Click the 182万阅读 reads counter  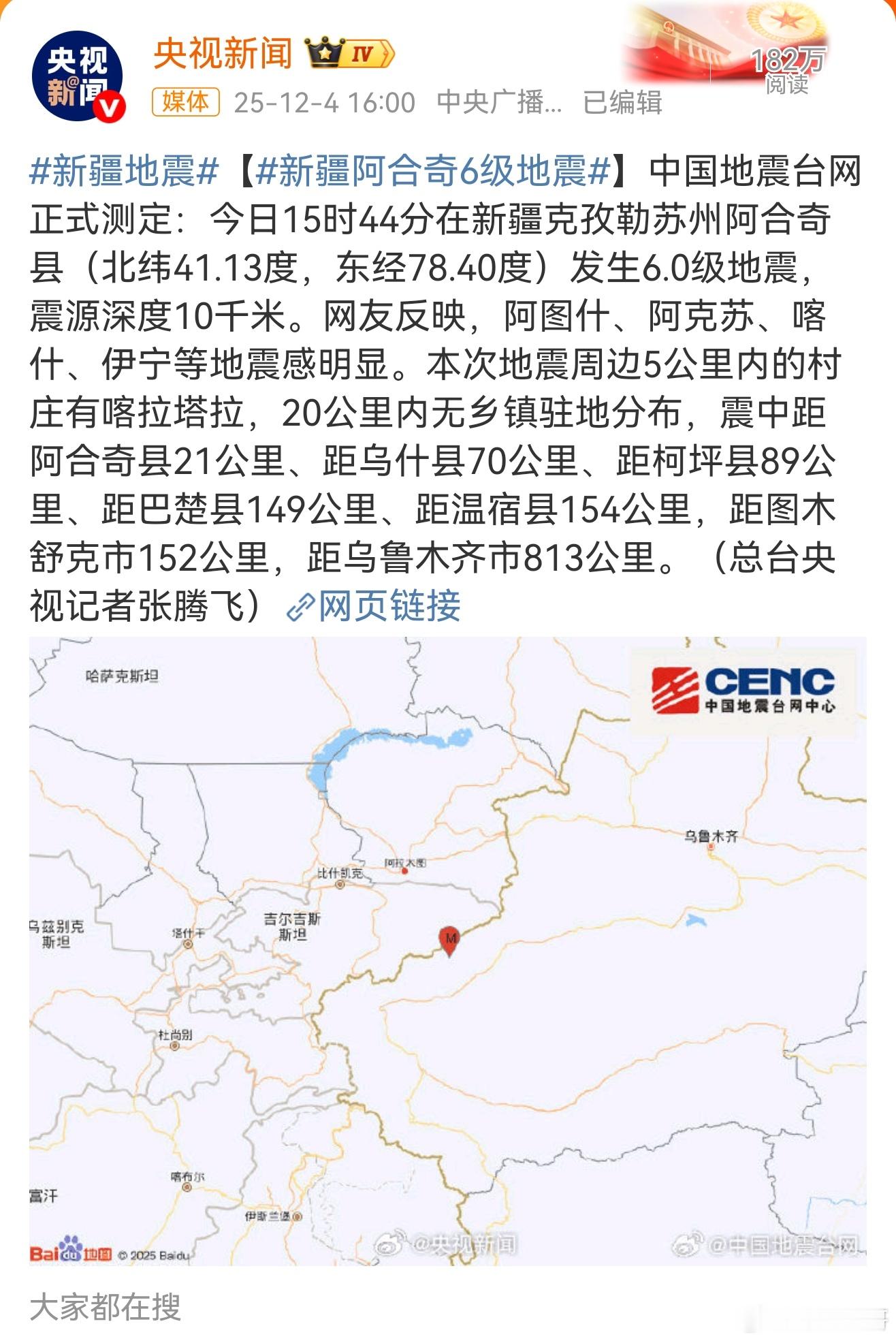point(788,72)
